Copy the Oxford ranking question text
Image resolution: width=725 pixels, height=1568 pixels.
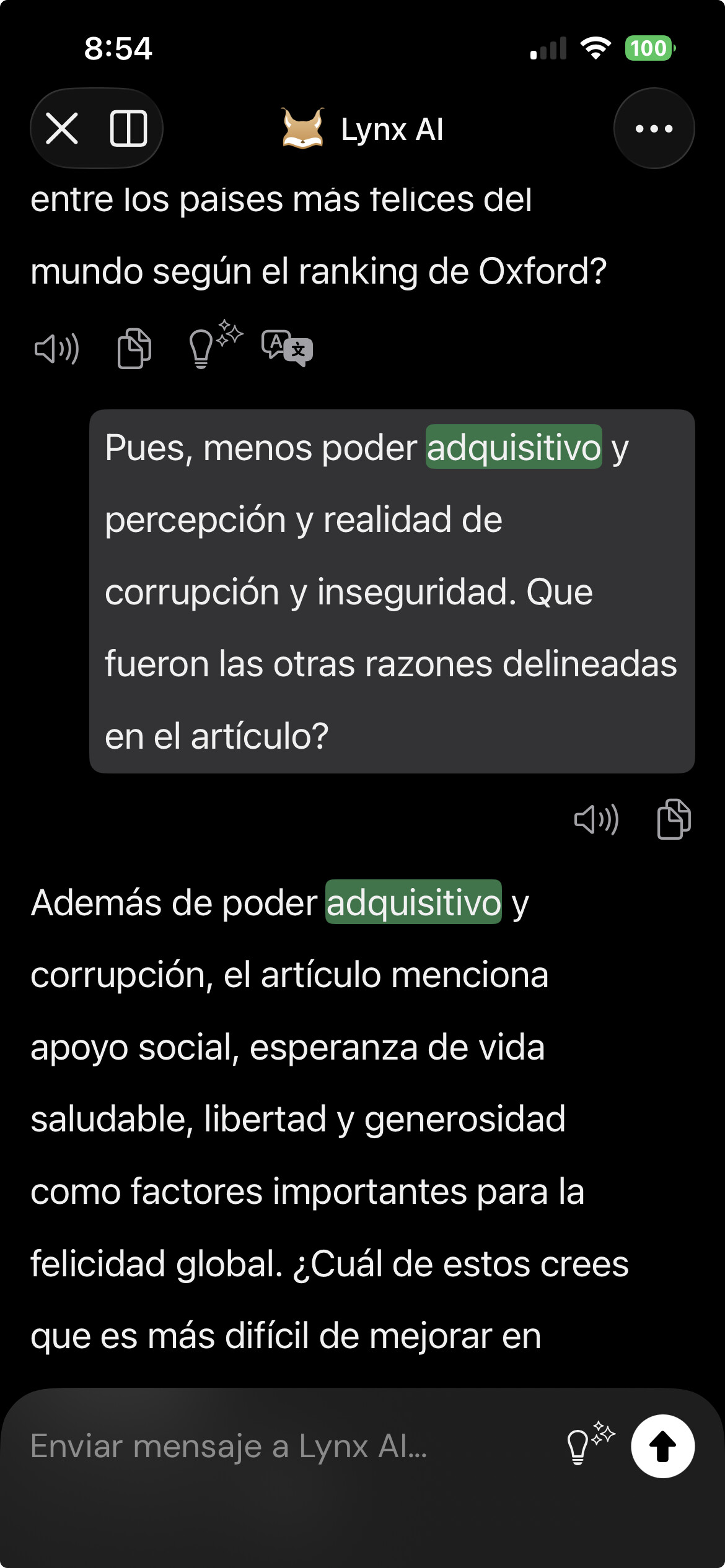coord(134,349)
